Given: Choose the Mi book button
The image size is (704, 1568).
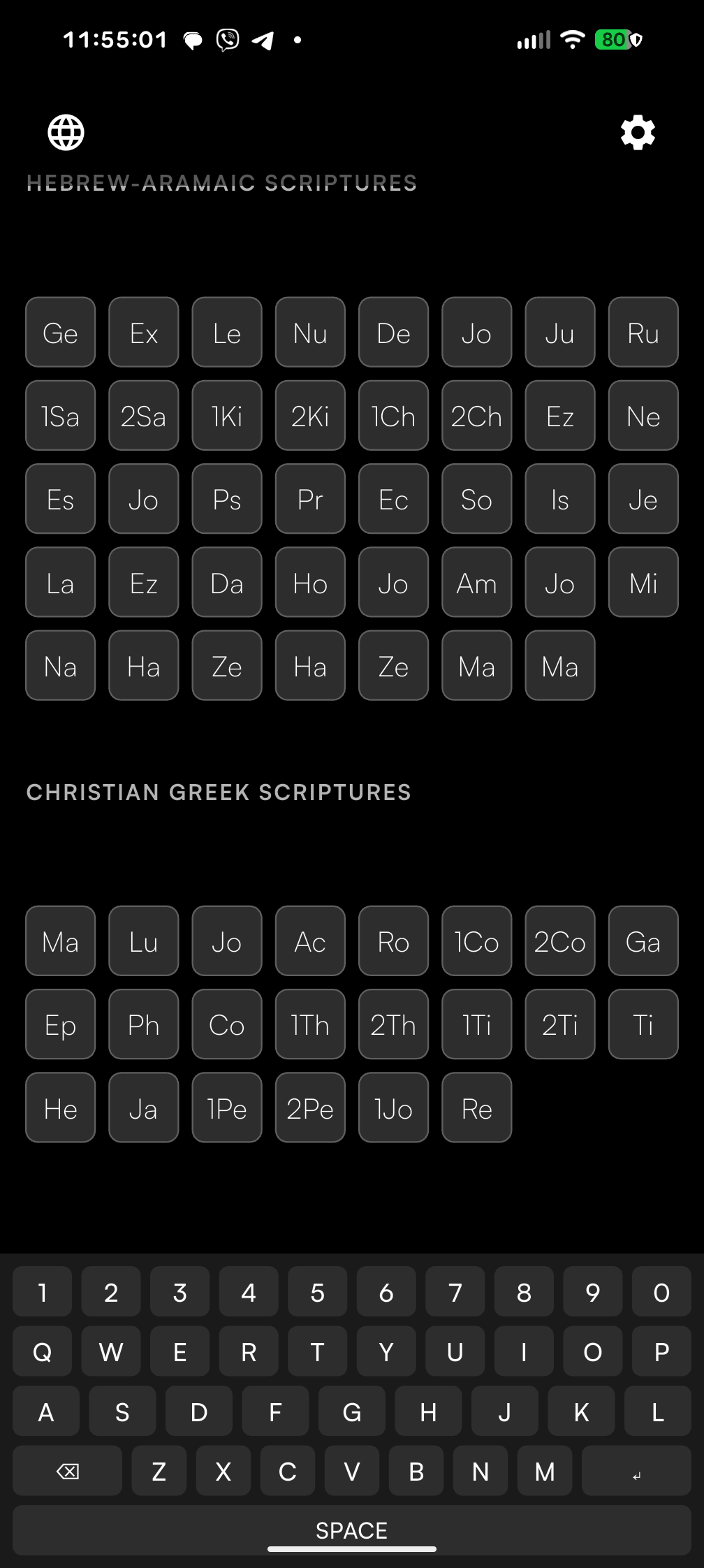Looking at the screenshot, I should pyautogui.click(x=643, y=582).
